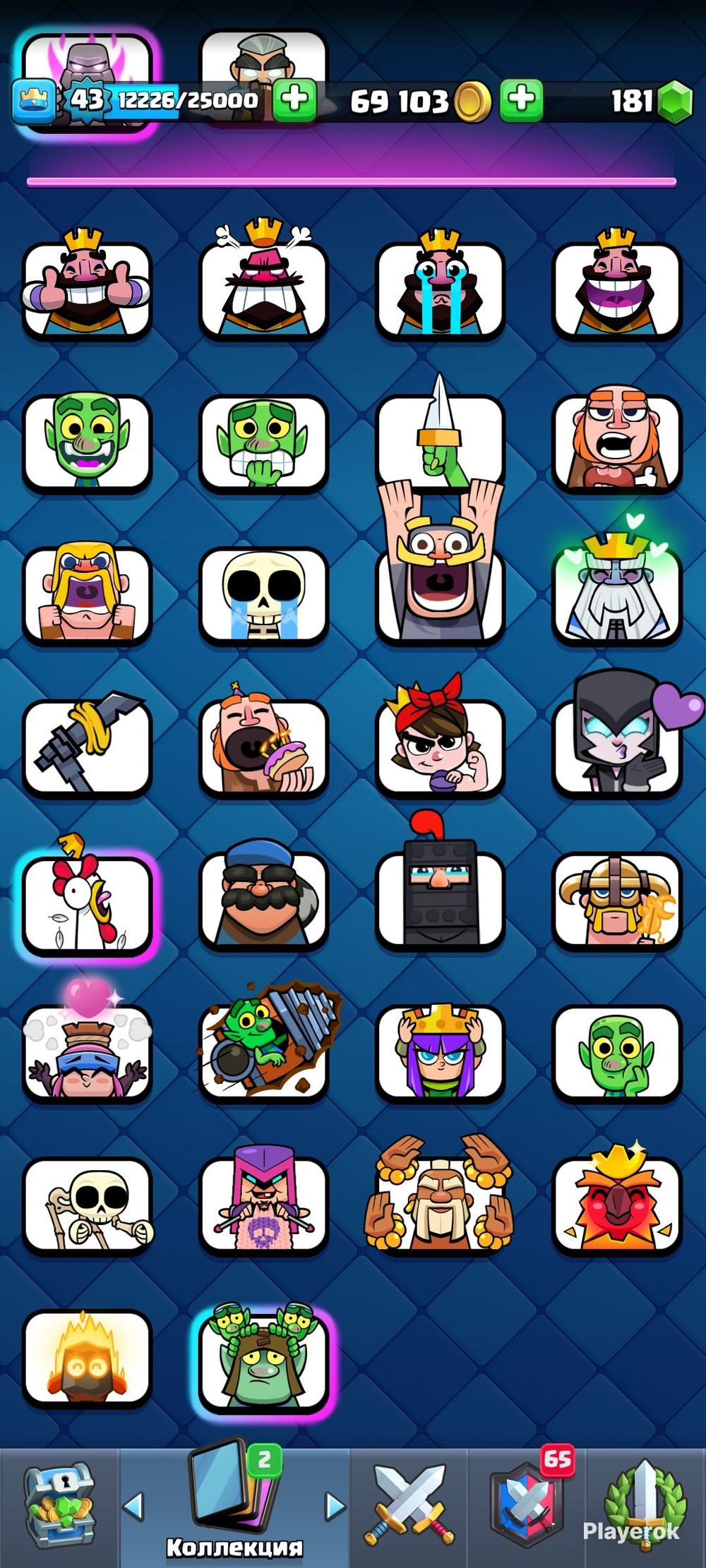Tap the right arrow beside Коллекция
This screenshot has width=706, height=1568.
pyautogui.click(x=335, y=1506)
